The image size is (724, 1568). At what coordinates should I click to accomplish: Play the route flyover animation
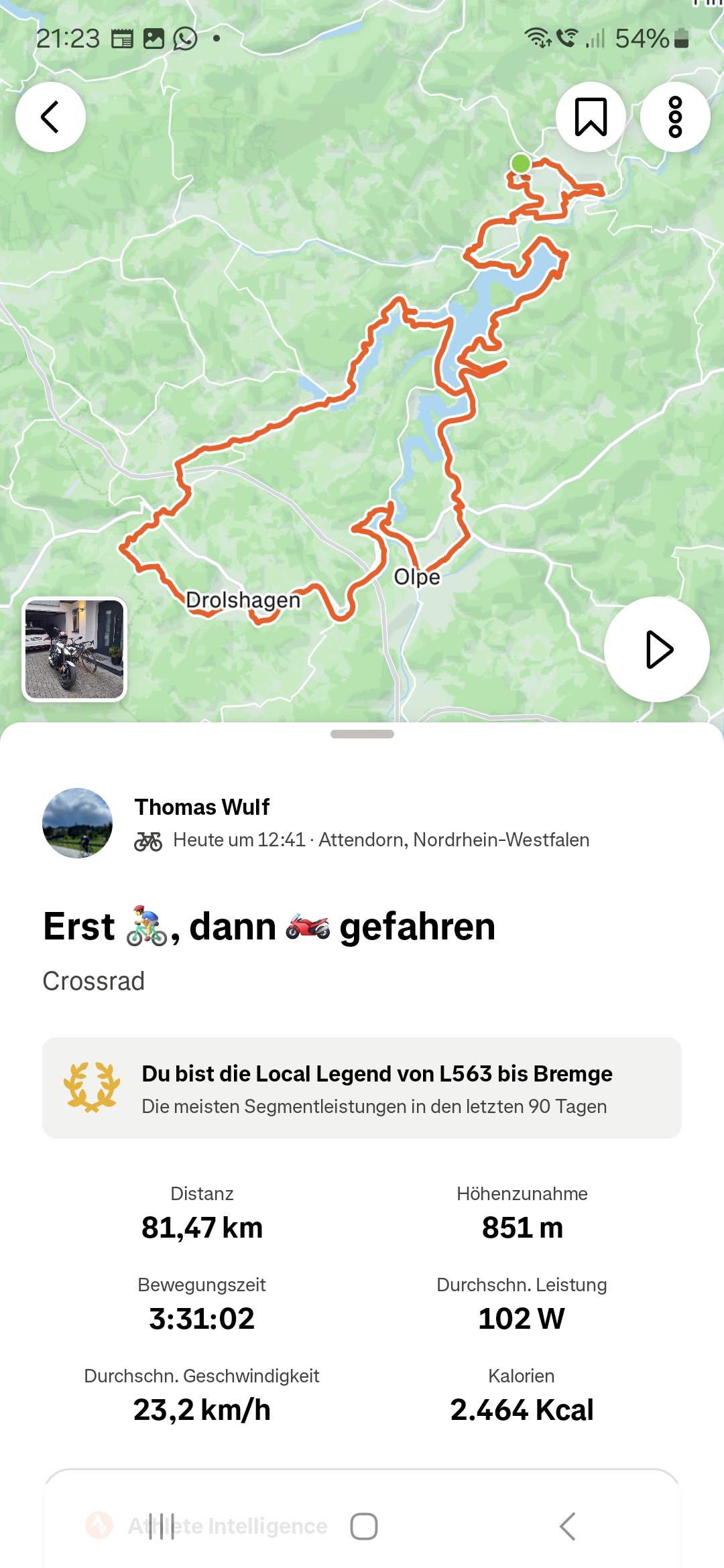pyautogui.click(x=657, y=649)
